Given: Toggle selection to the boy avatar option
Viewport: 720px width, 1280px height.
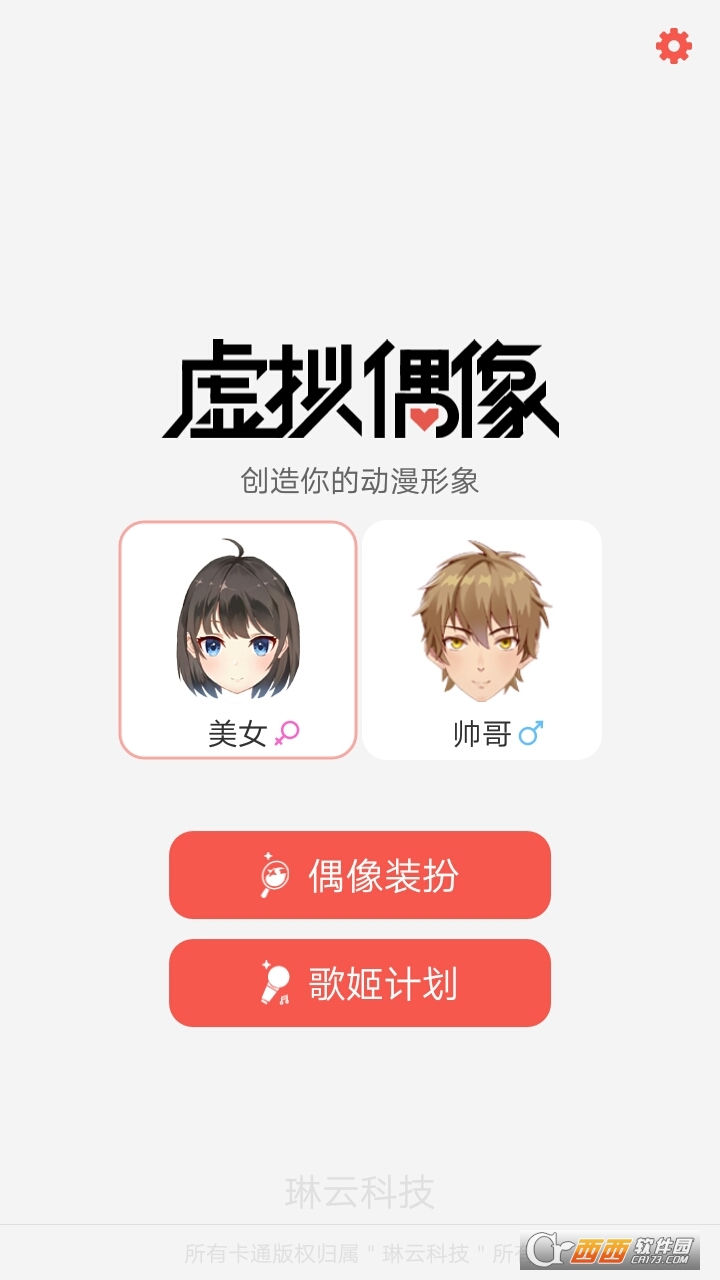Looking at the screenshot, I should coord(483,640).
